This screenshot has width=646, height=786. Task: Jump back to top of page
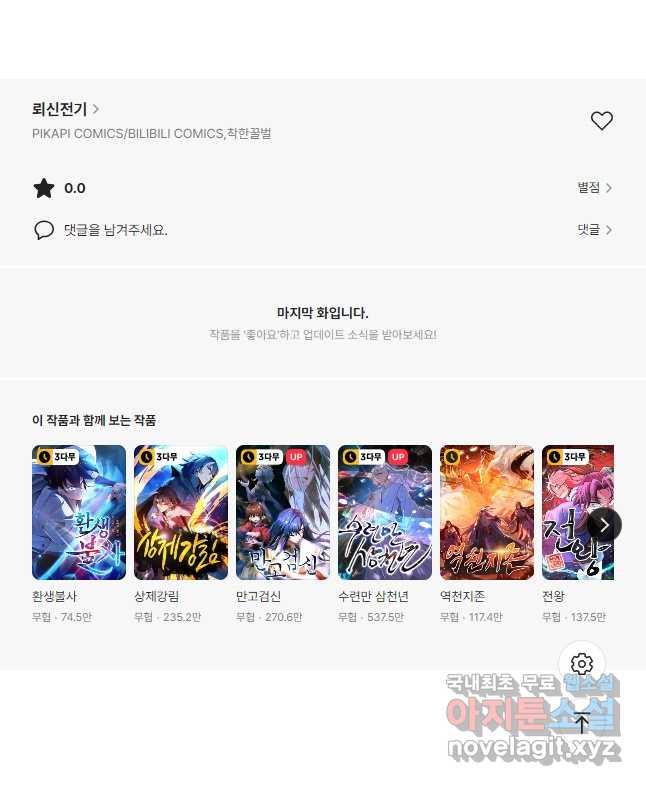pos(582,722)
